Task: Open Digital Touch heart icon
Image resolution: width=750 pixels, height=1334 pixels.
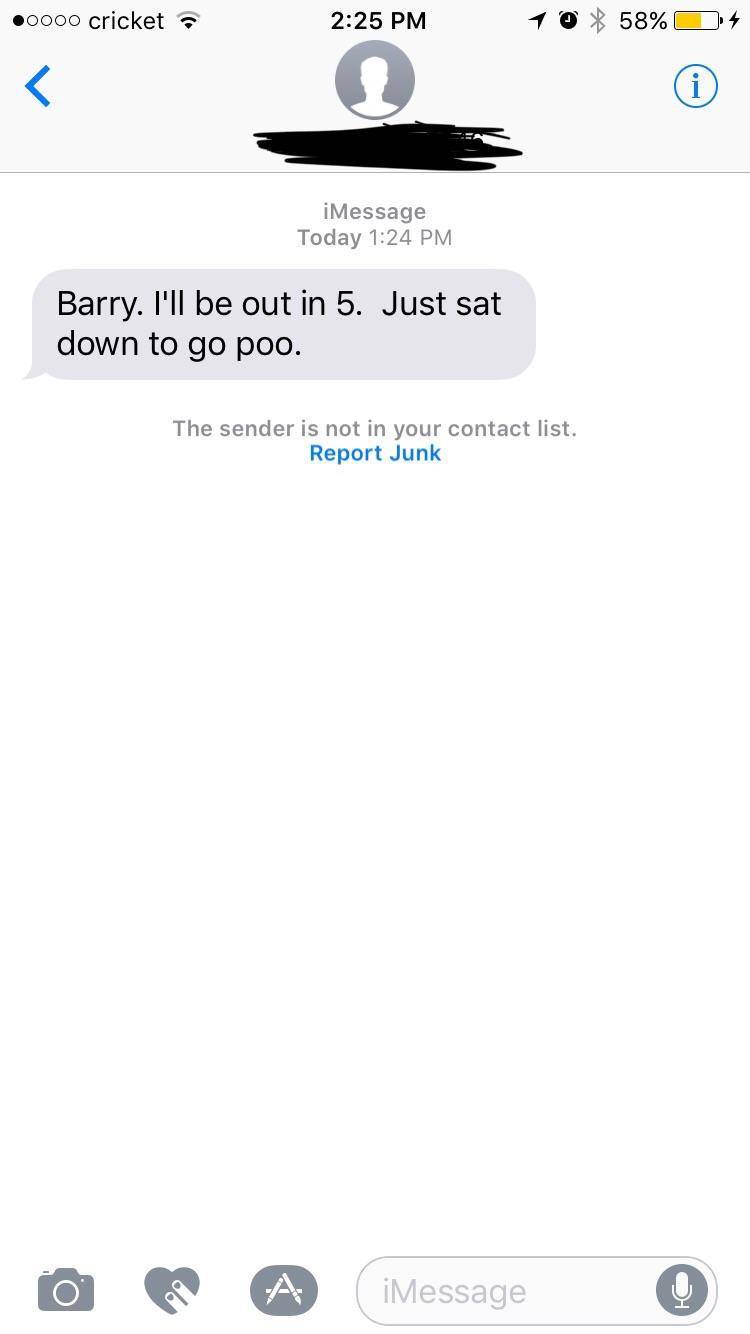Action: tap(172, 1290)
